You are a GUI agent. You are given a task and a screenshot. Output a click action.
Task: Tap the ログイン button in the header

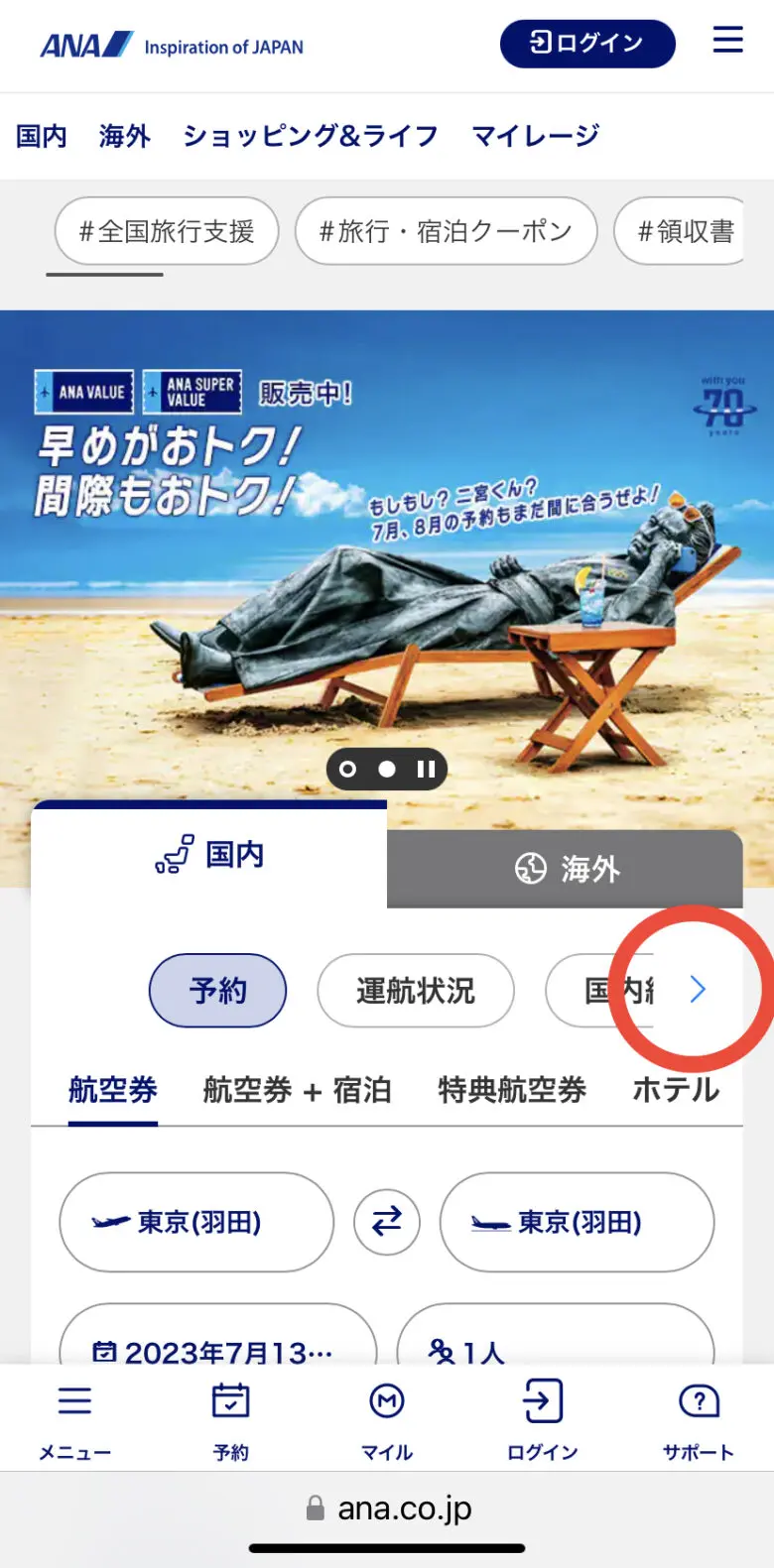coord(586,43)
